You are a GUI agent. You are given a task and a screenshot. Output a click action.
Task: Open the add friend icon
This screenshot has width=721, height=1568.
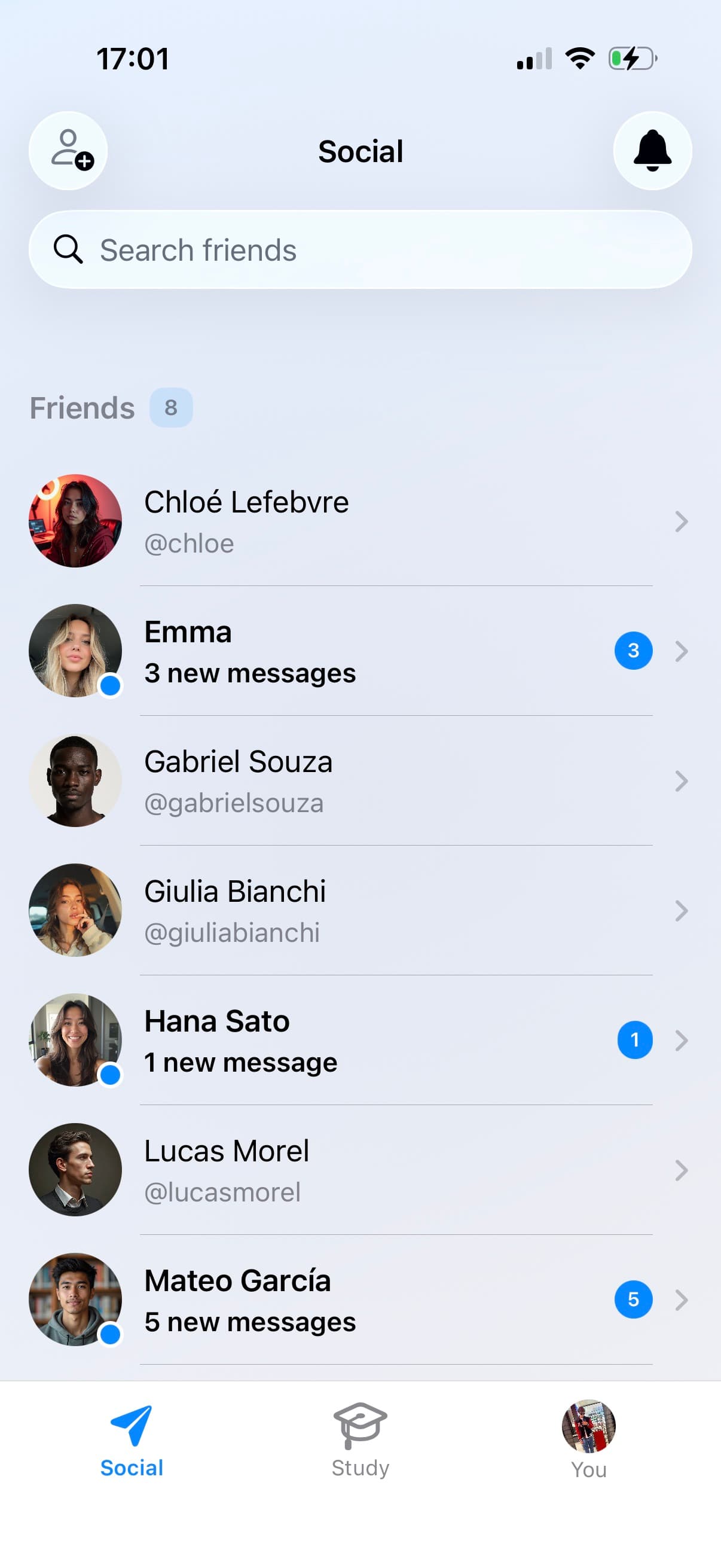68,151
